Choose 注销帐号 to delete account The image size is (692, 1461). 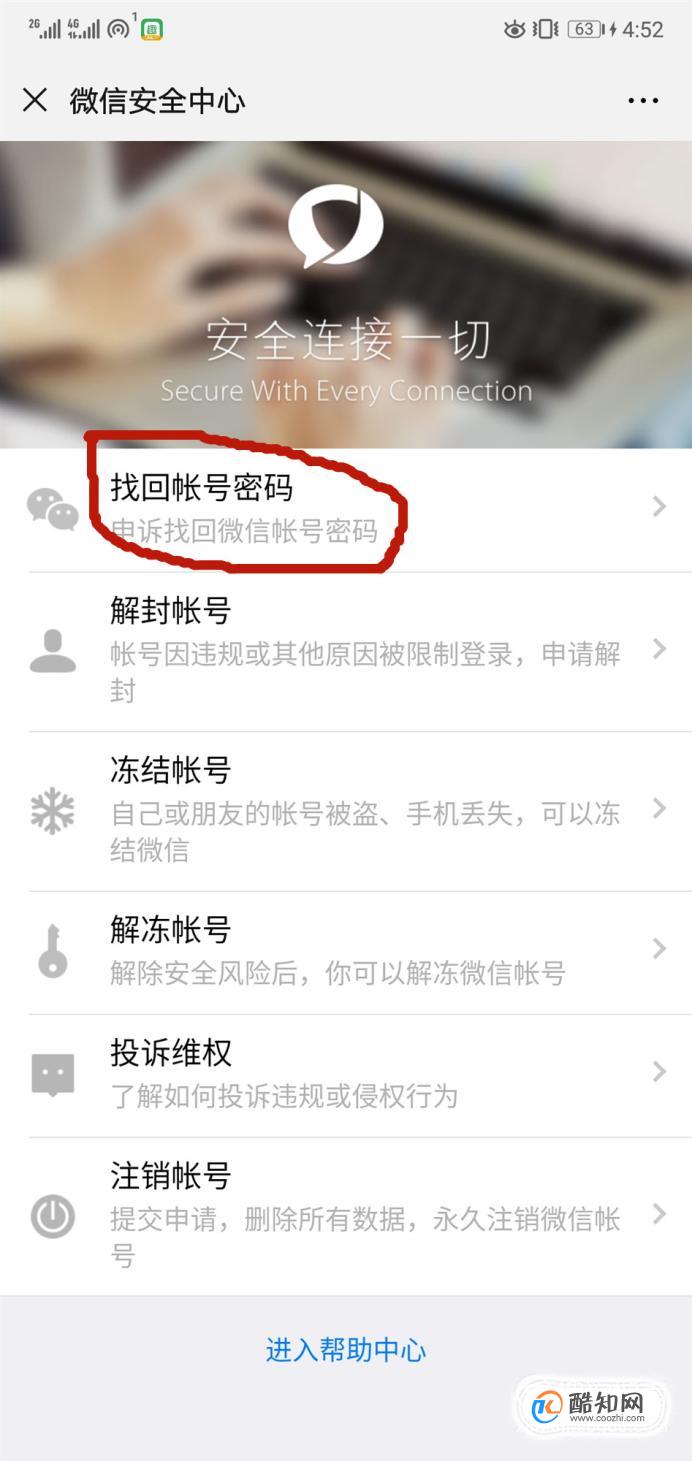click(346, 1217)
